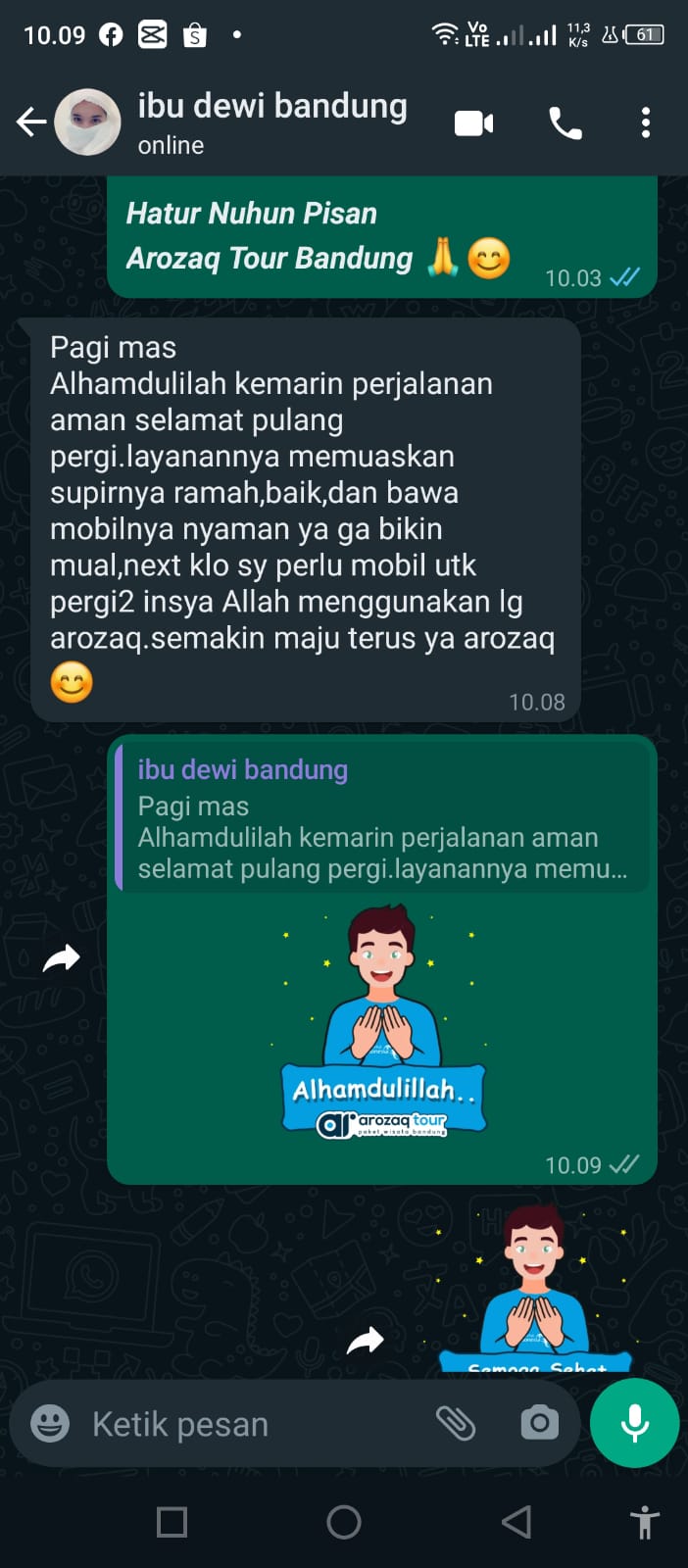This screenshot has height=1568, width=688.
Task: Go back to the chat list
Action: tap(31, 122)
